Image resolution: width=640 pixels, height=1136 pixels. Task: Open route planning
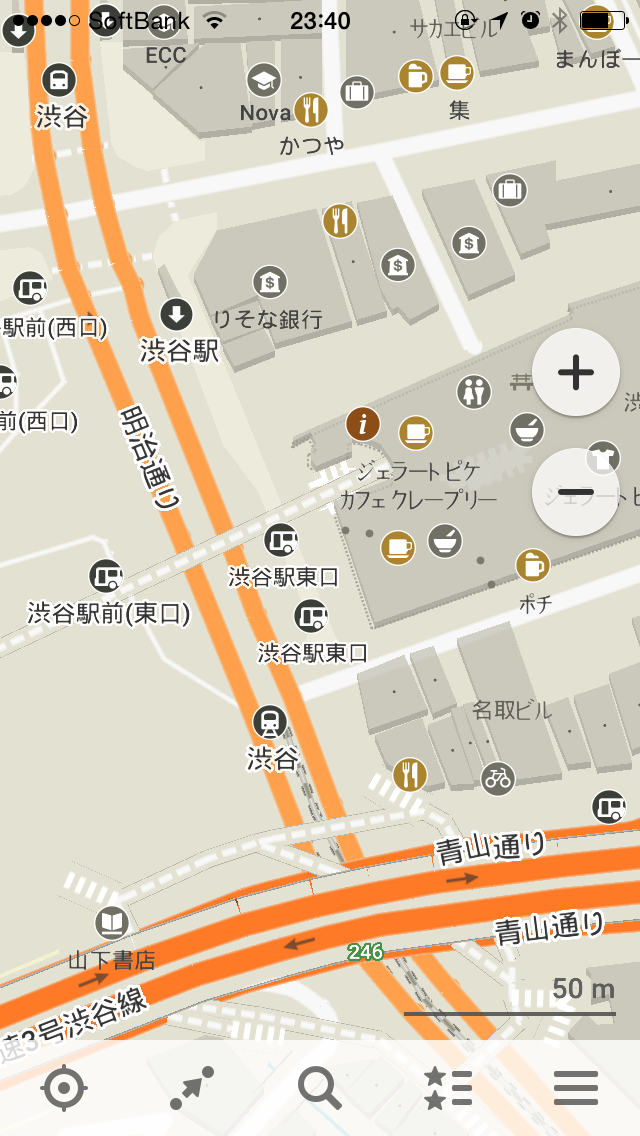192,1087
